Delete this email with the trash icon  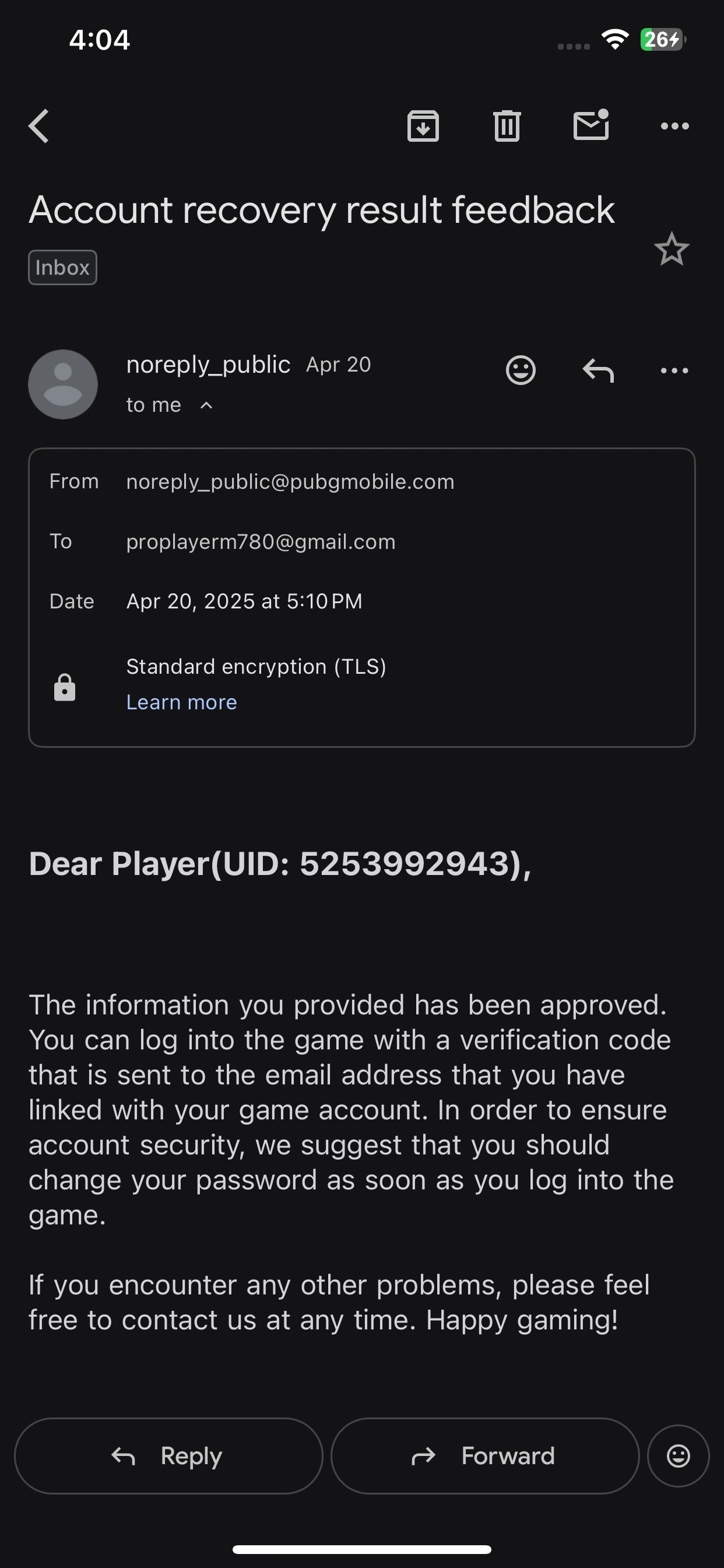pos(506,126)
